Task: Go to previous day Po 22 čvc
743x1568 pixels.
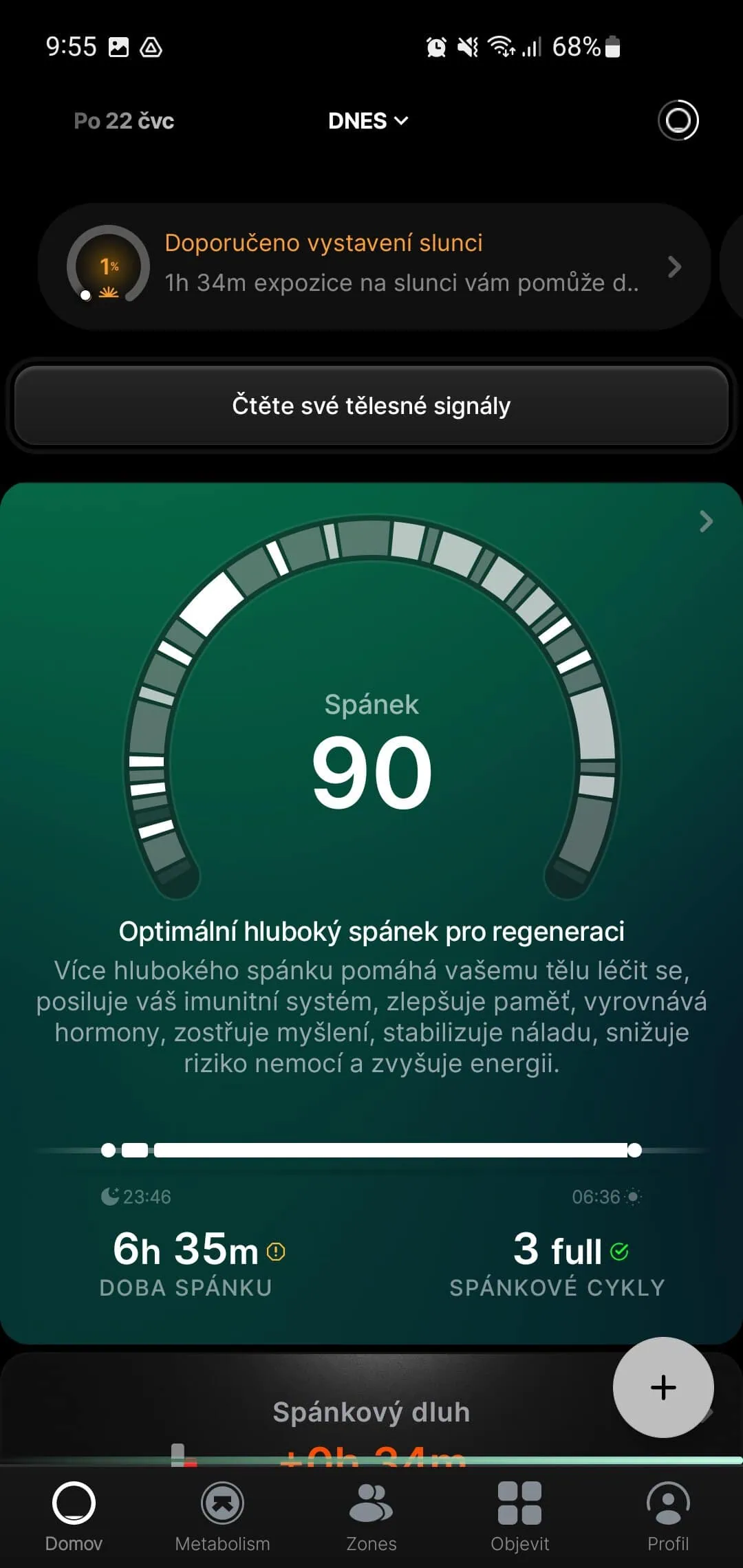Action: click(x=124, y=121)
